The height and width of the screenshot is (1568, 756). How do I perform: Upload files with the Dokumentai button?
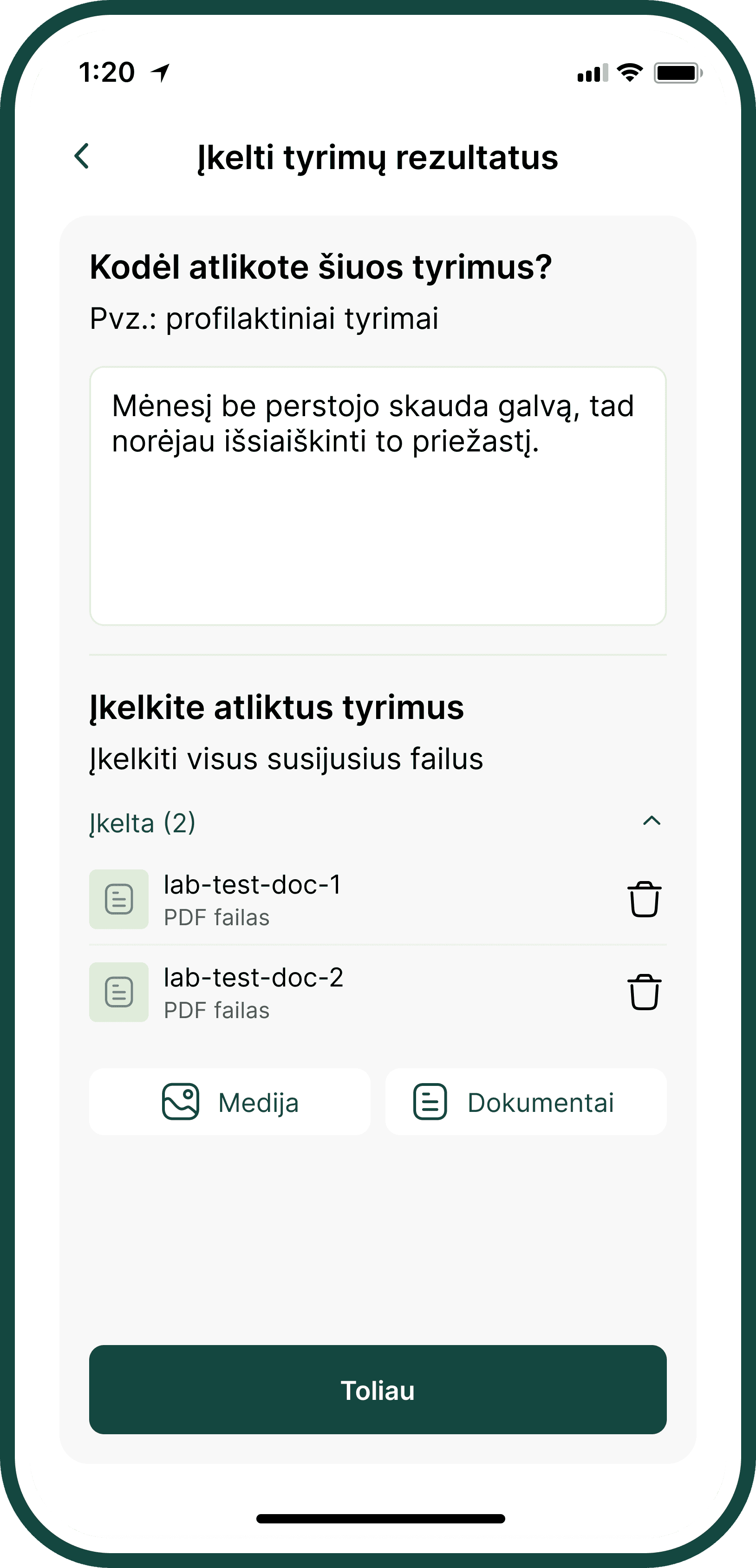526,1102
